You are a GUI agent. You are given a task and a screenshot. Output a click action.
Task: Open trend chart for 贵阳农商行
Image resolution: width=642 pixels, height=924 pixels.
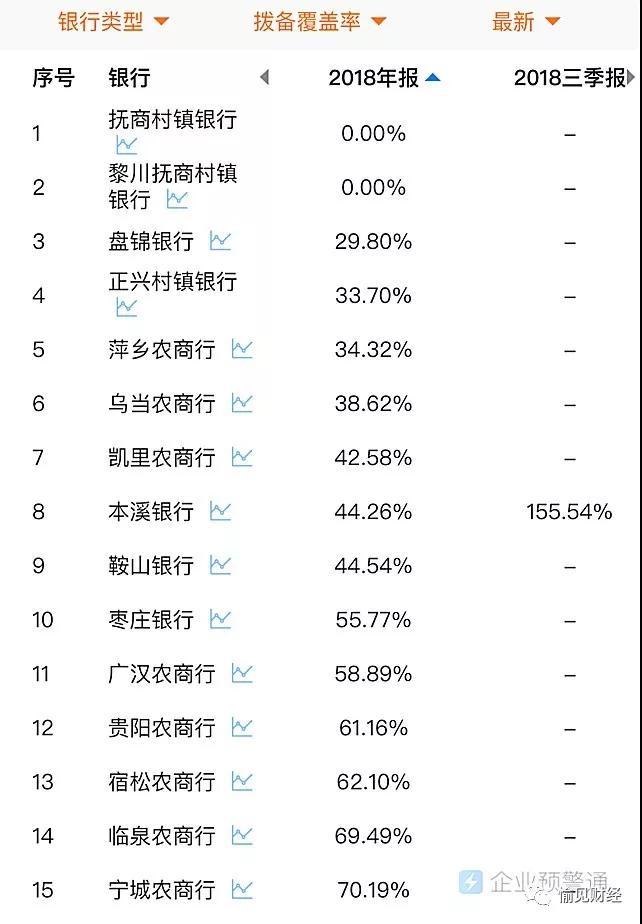pos(242,727)
